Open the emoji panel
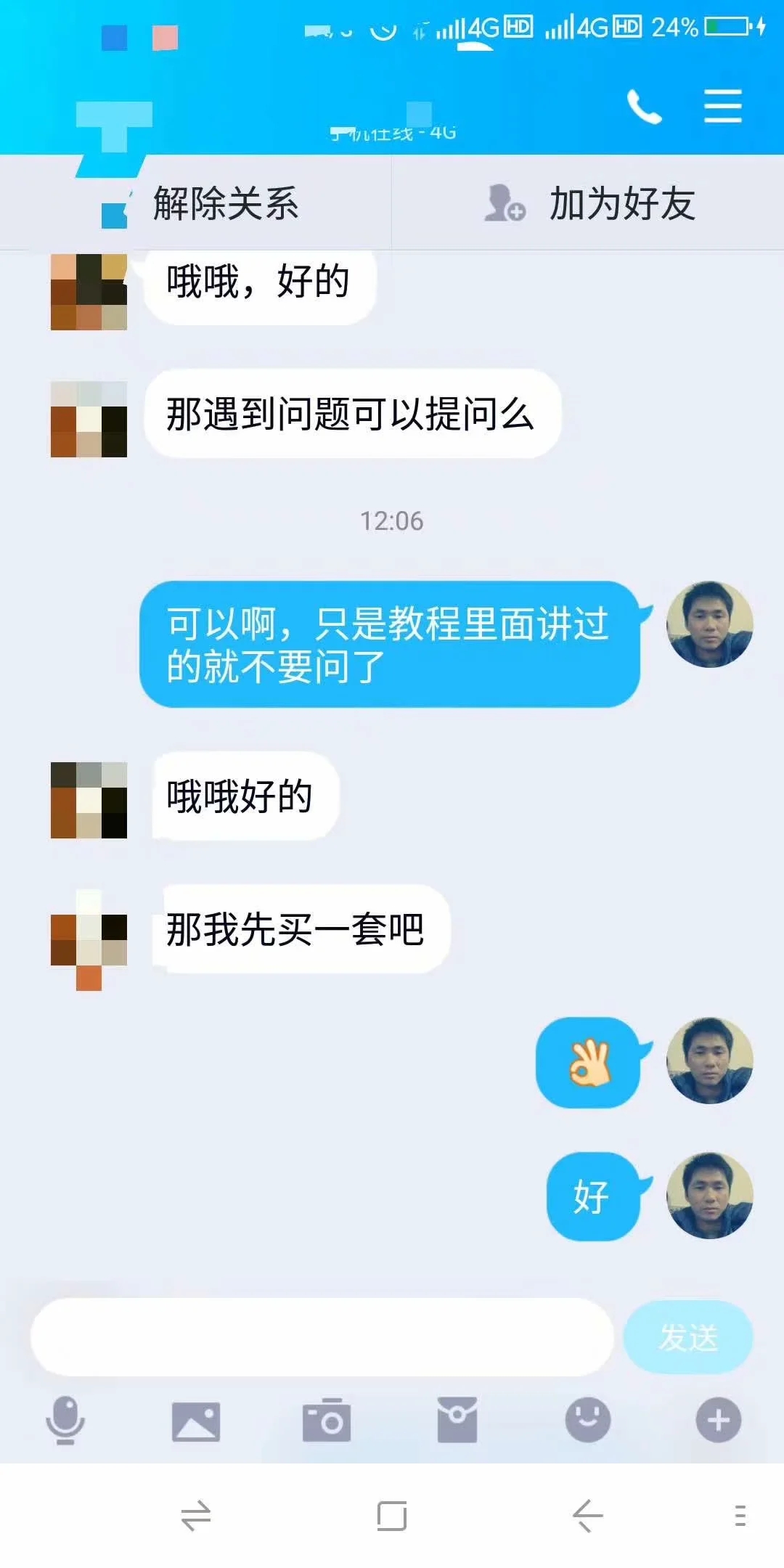Image resolution: width=784 pixels, height=1568 pixels. (587, 1420)
